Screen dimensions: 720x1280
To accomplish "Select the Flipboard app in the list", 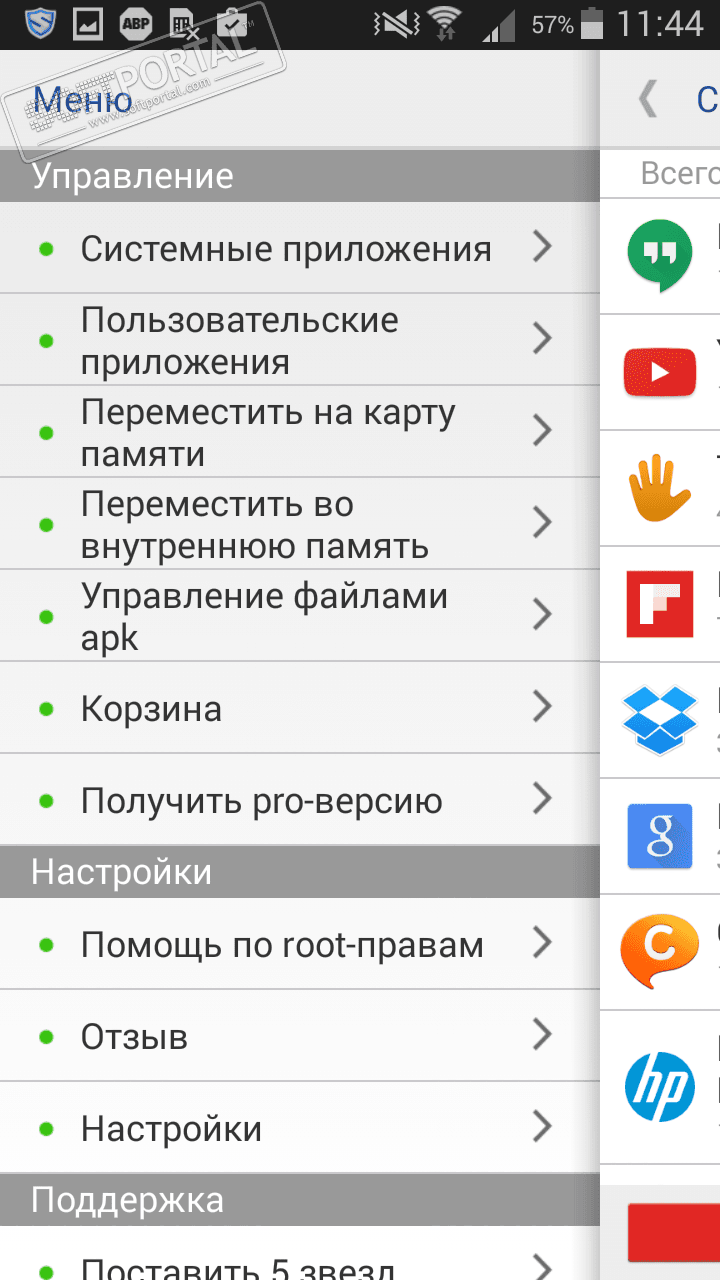I will (x=660, y=604).
